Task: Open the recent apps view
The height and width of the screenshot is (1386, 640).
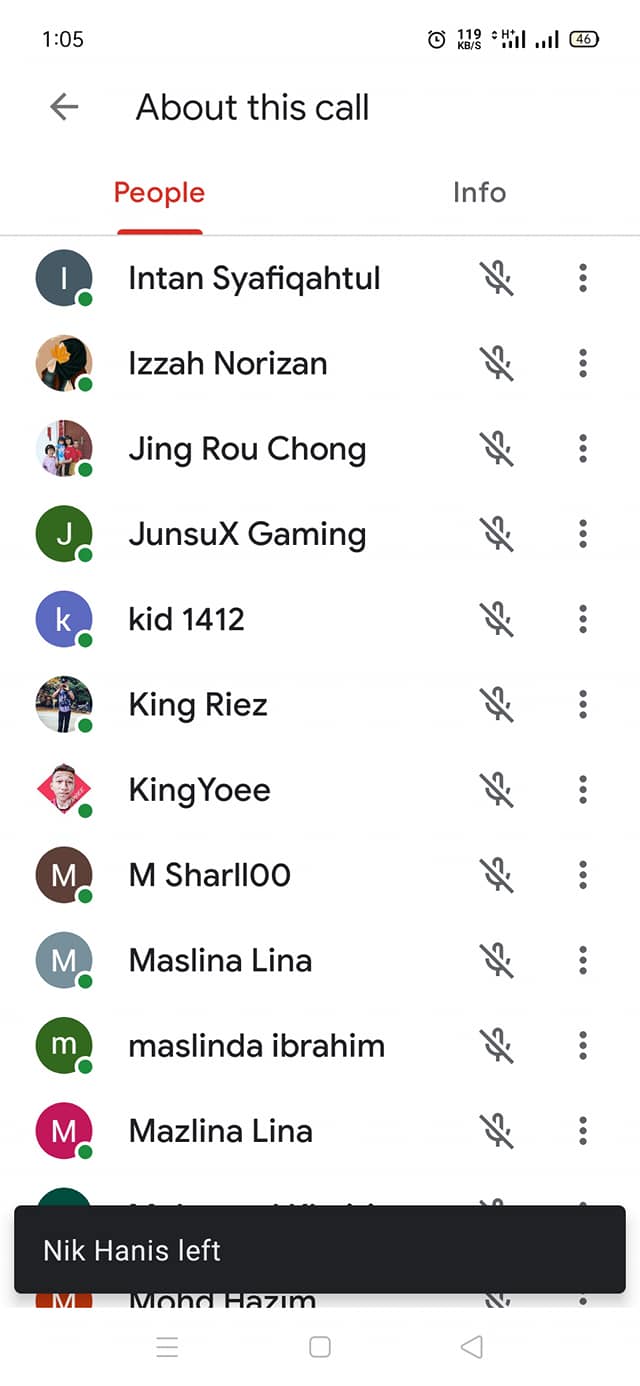Action: tap(167, 1347)
